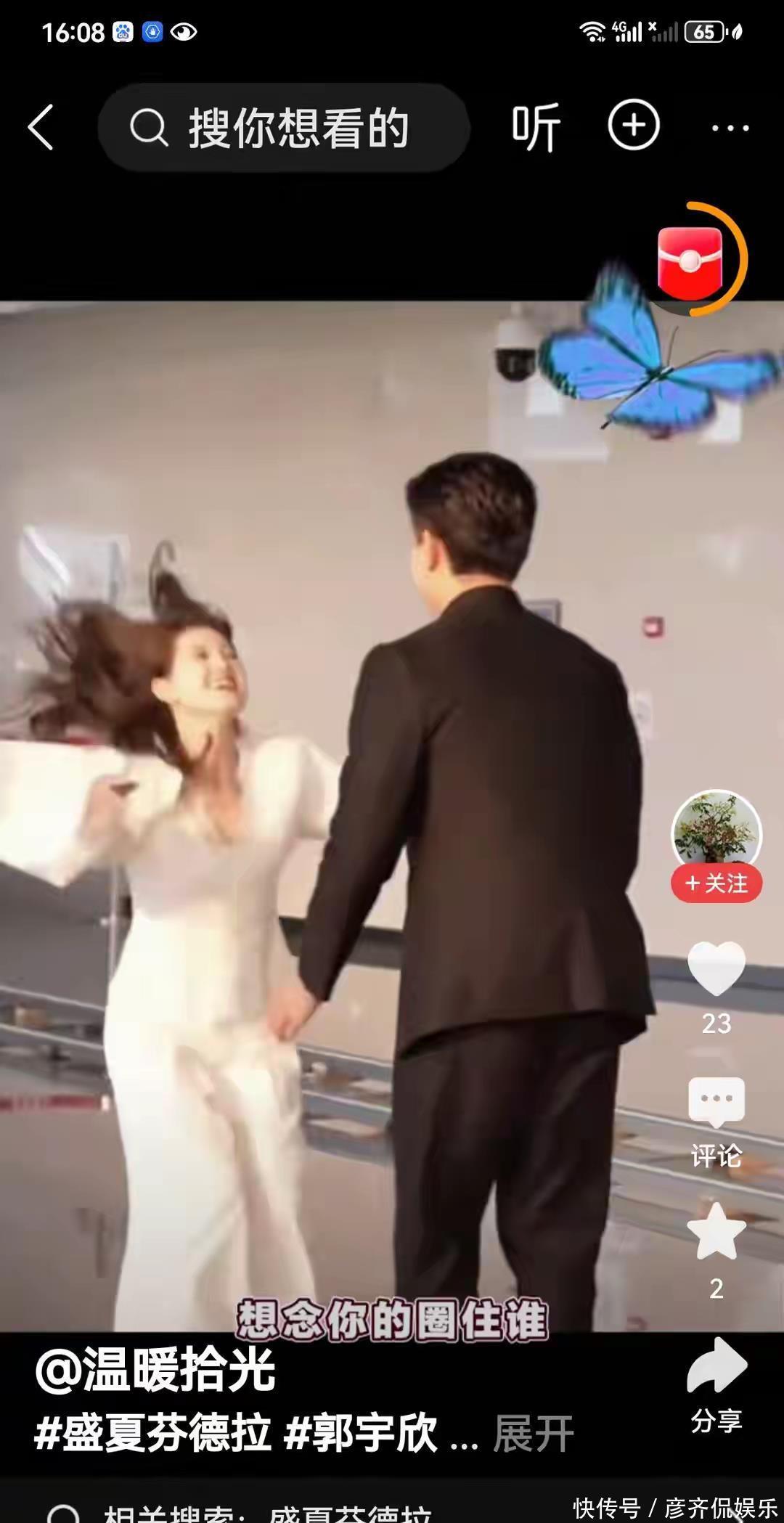
Task: Open the 搜你想看的 search box
Action: click(283, 127)
